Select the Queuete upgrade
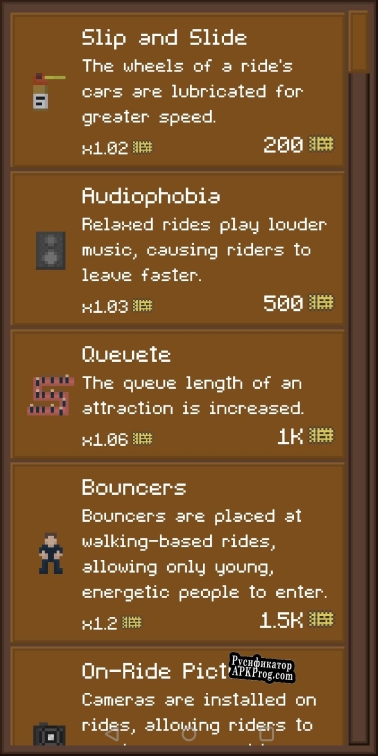The width and height of the screenshot is (378, 756). click(177, 394)
